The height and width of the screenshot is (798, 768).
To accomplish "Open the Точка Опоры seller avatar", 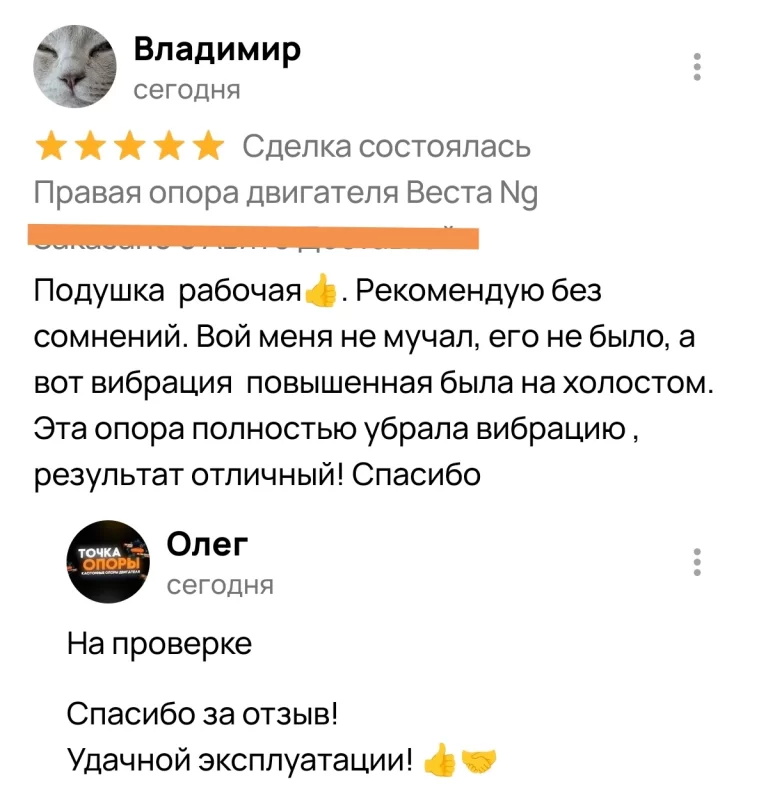I will (x=106, y=564).
